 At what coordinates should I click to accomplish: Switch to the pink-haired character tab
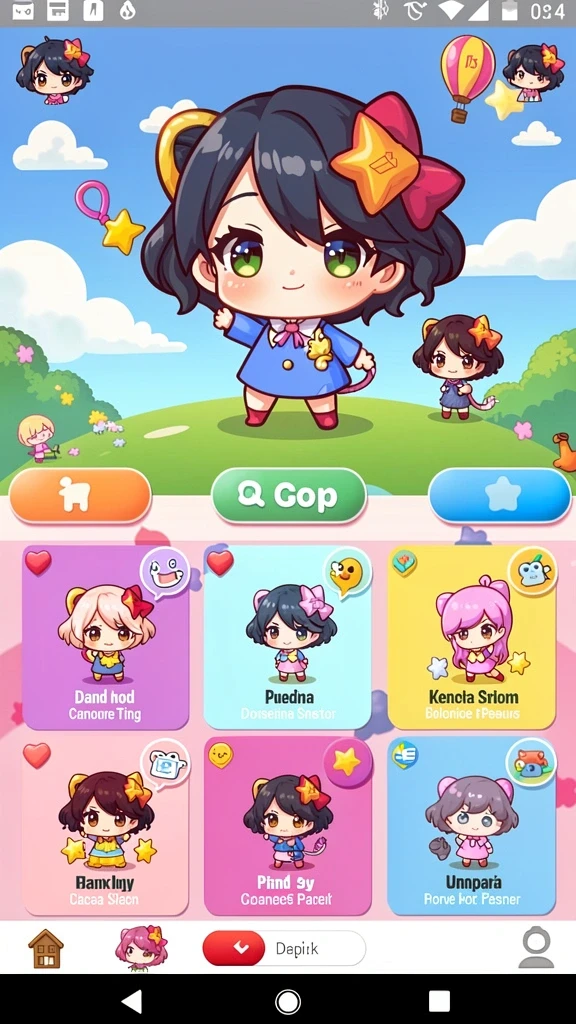coord(141,948)
